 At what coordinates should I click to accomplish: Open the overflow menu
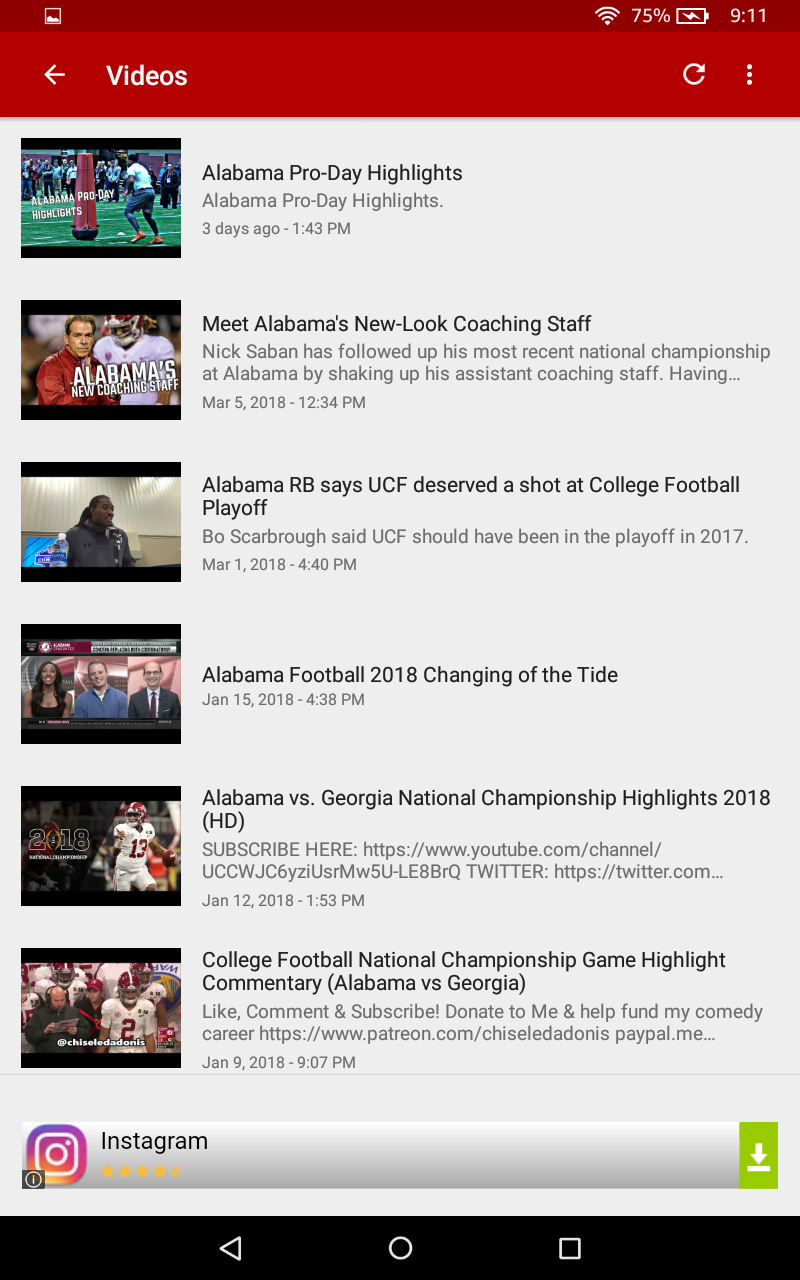coord(749,75)
